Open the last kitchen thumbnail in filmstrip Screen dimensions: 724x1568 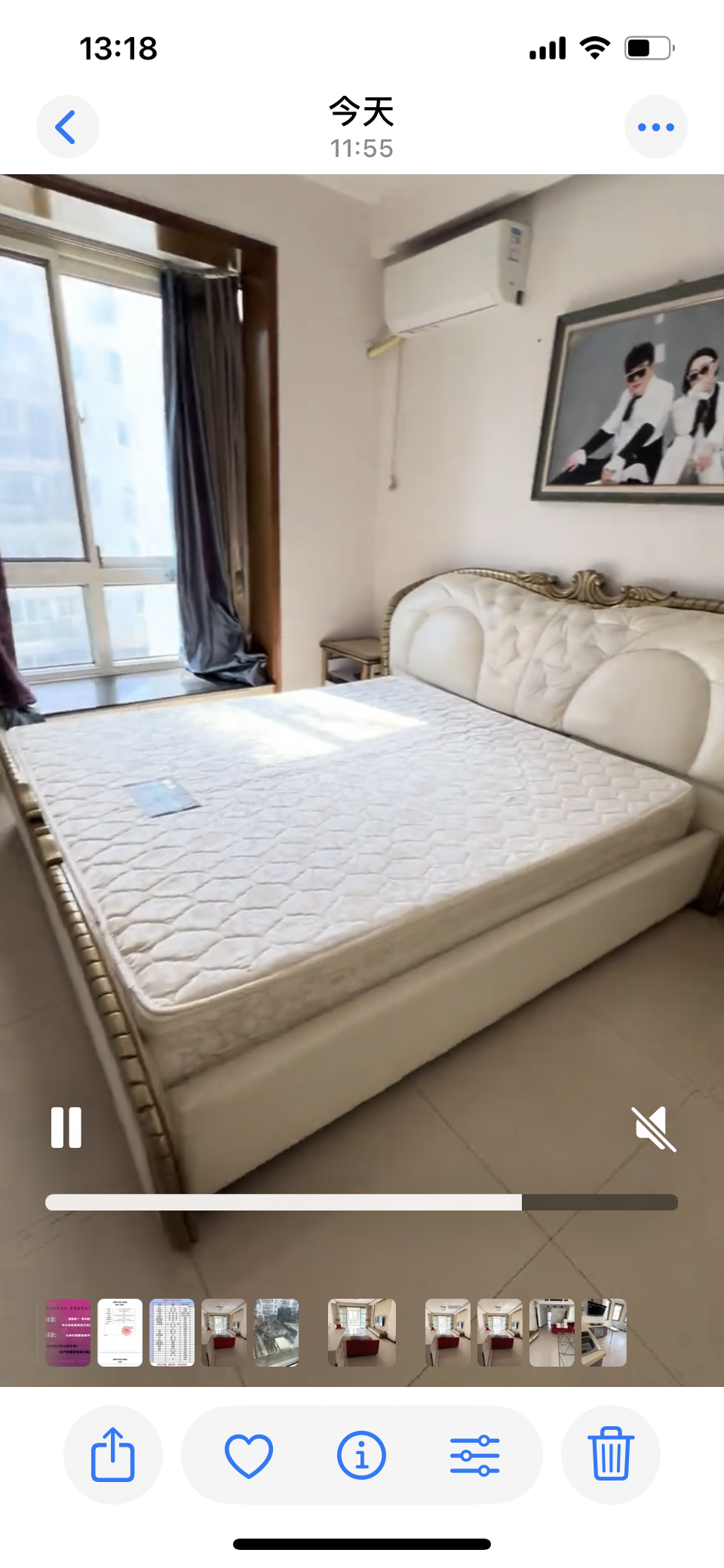(x=603, y=1333)
